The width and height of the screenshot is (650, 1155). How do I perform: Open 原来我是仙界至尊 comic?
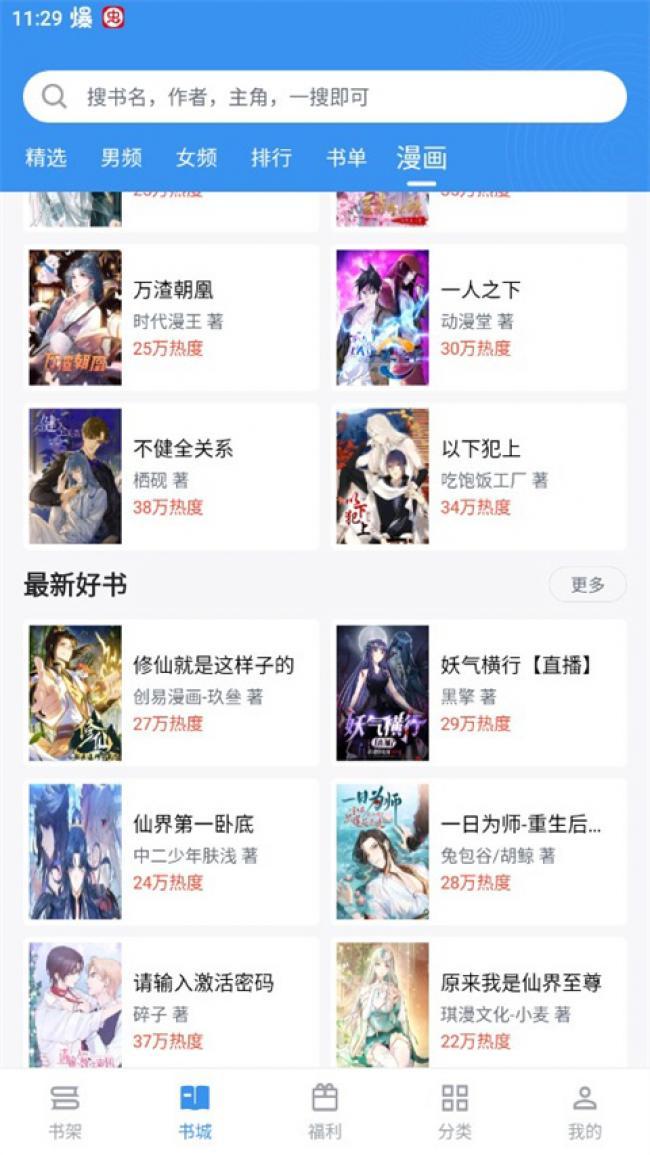pos(479,1003)
